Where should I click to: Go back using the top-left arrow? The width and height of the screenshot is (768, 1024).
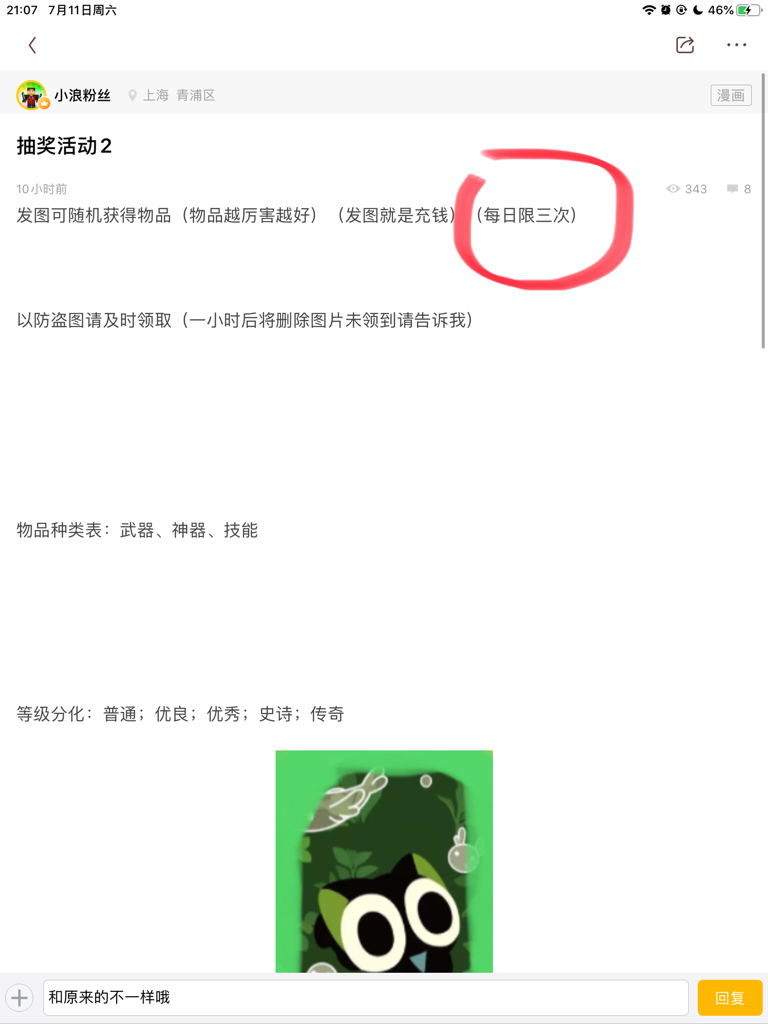[x=32, y=45]
